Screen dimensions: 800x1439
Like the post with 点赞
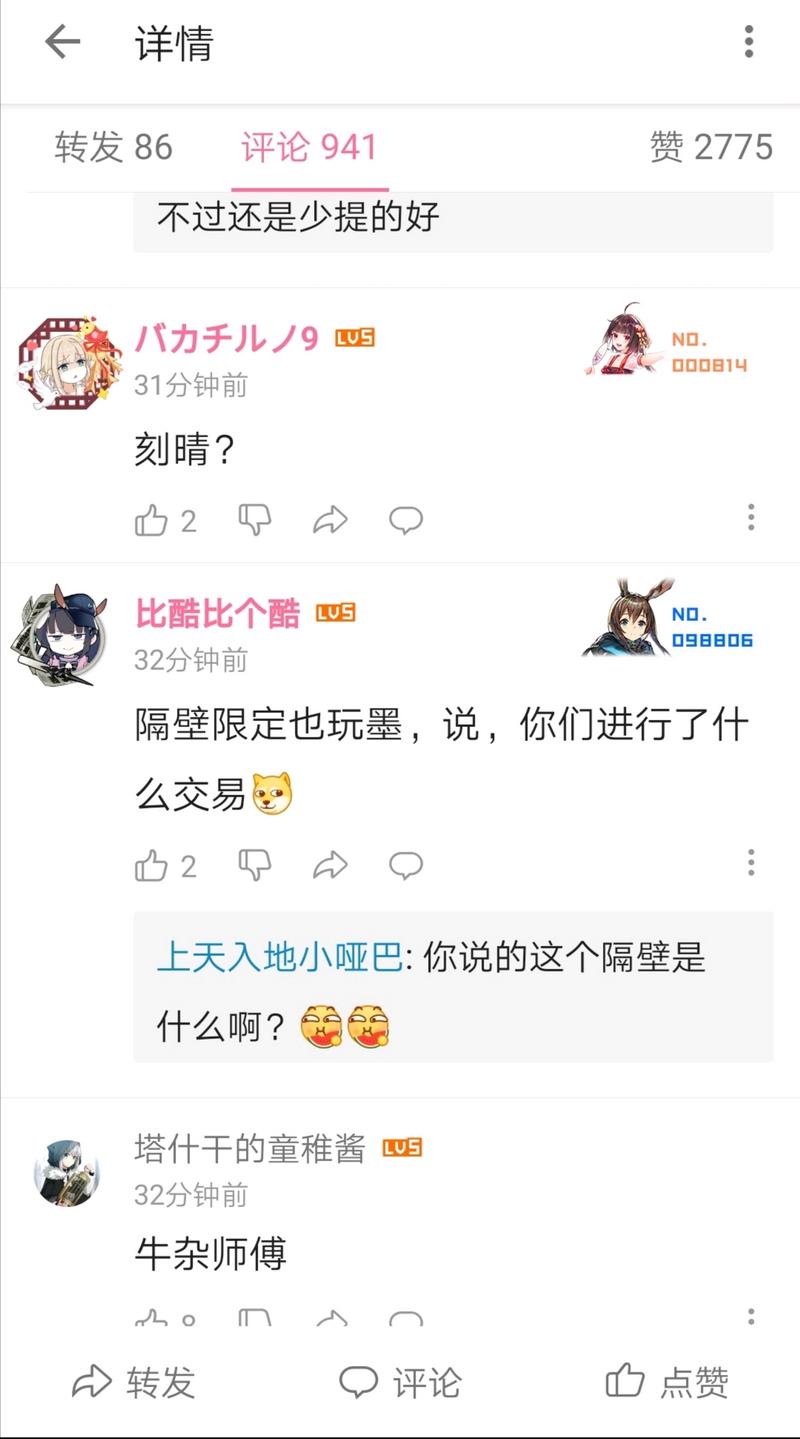[x=667, y=1382]
